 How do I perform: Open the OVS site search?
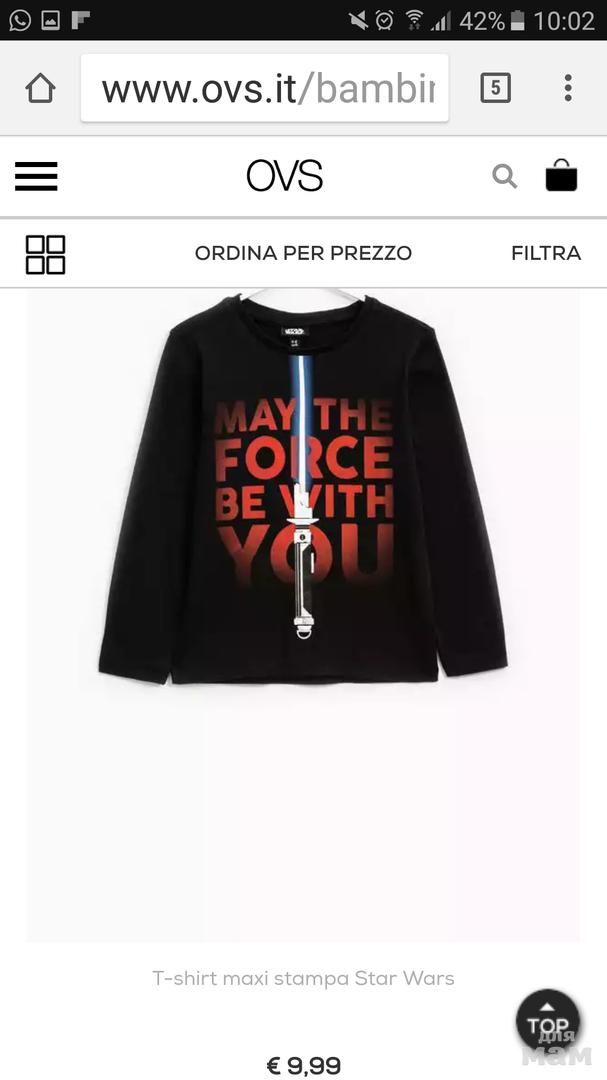point(505,177)
